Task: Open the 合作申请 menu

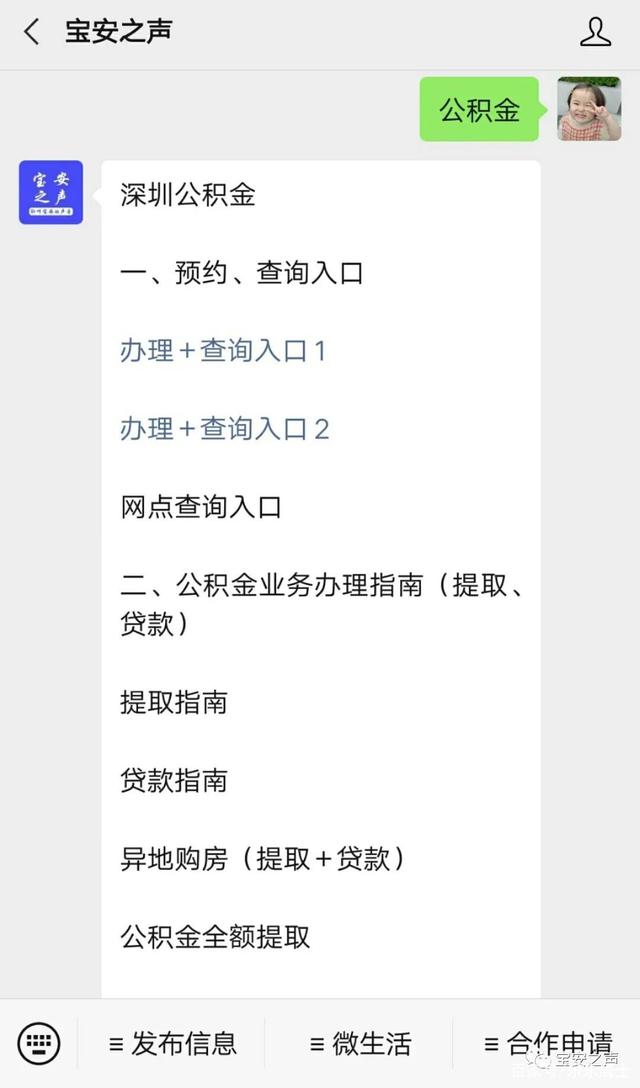Action: click(x=548, y=1044)
